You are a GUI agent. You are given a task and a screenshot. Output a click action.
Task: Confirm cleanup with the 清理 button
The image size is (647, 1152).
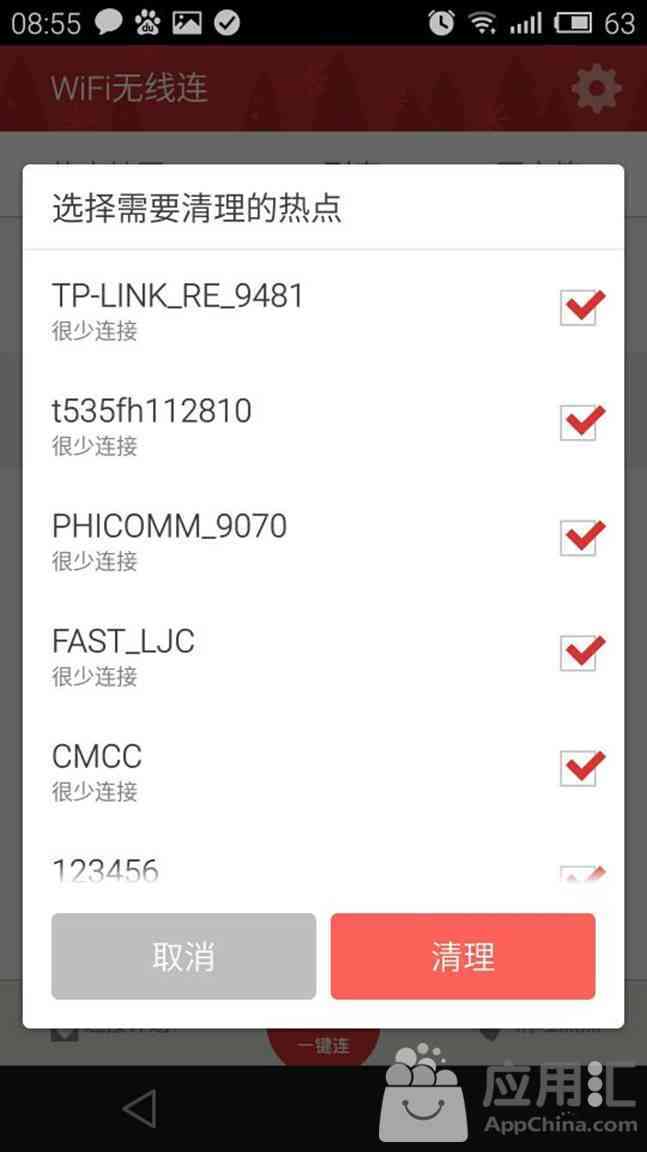[x=463, y=957]
